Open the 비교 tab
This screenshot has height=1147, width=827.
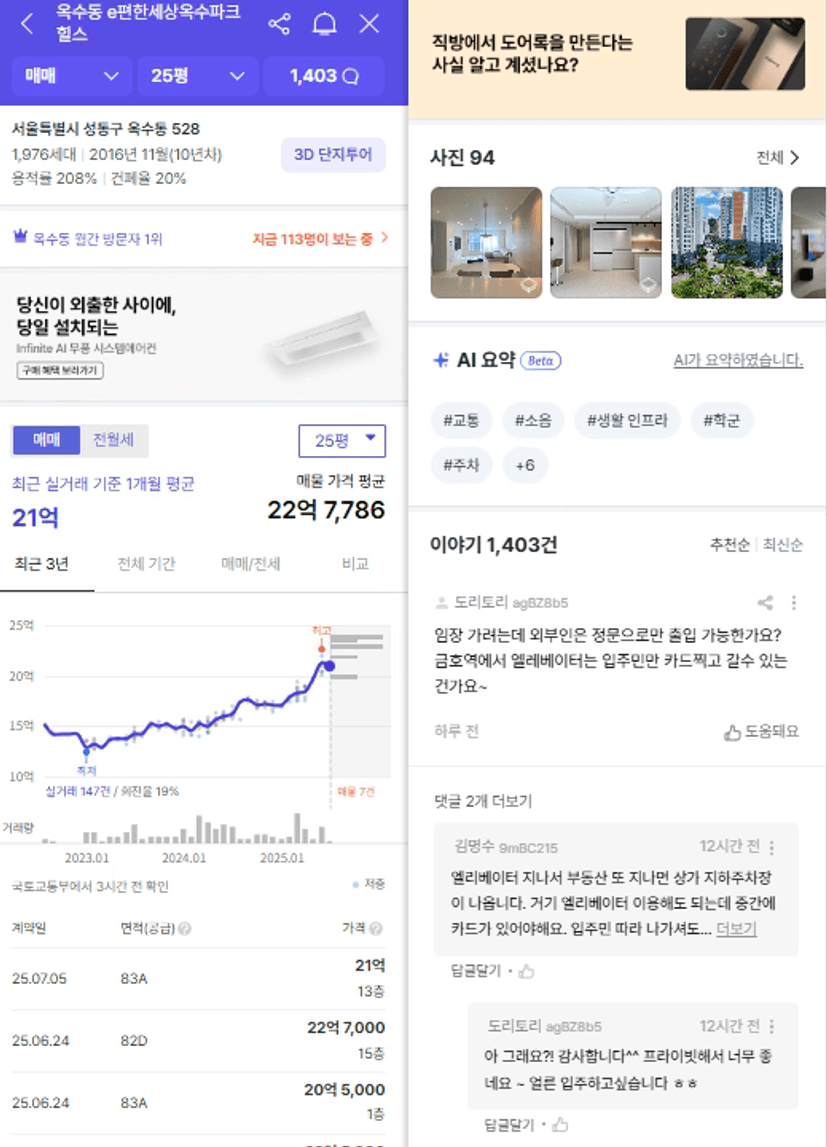[355, 564]
